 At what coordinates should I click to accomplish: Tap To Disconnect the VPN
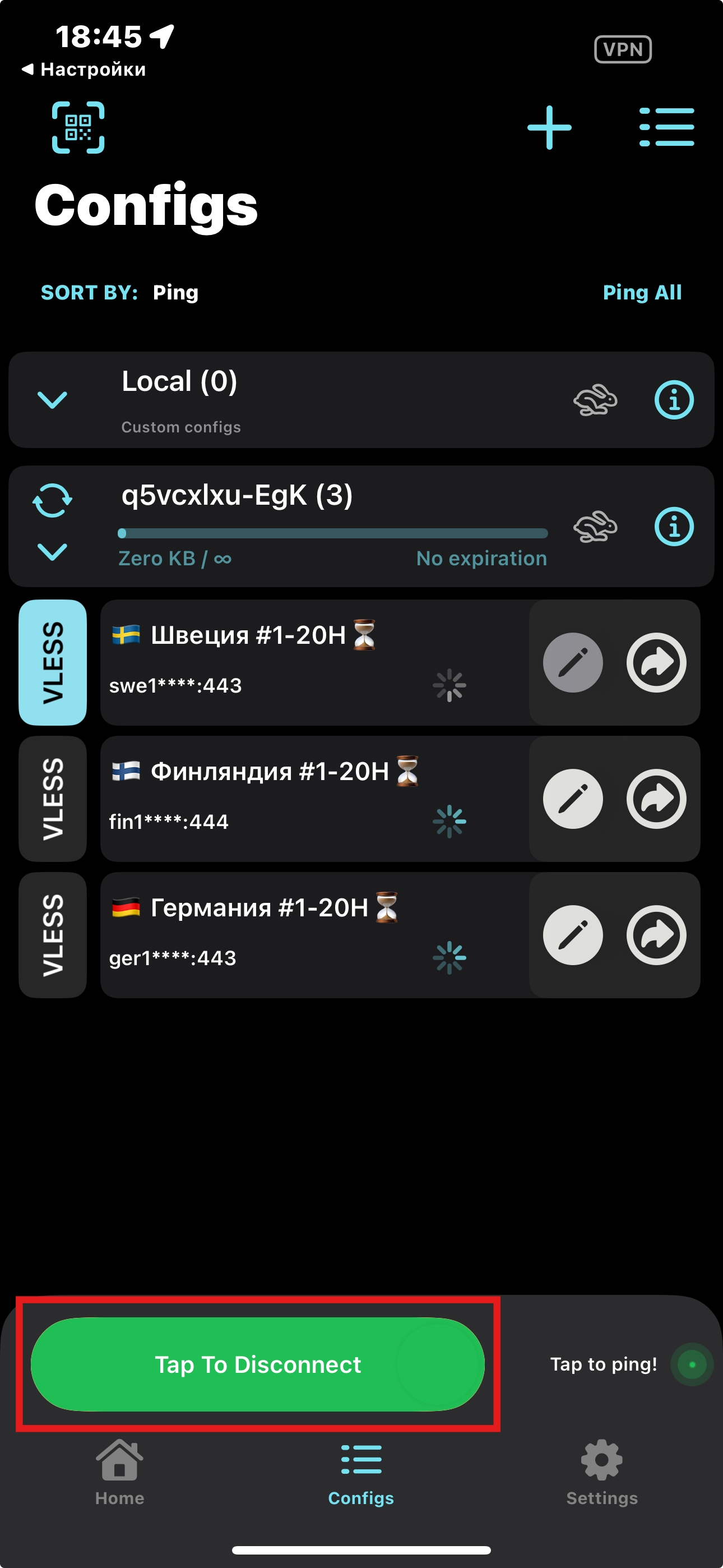pyautogui.click(x=257, y=1364)
